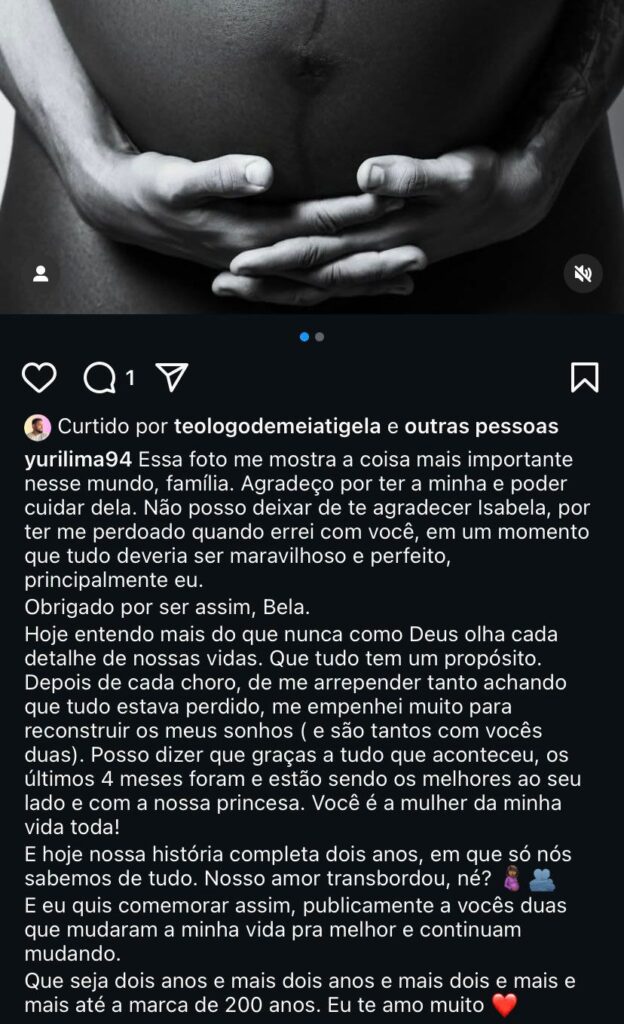Like this post with the heart icon
Image resolution: width=624 pixels, height=1024 pixels.
39,377
